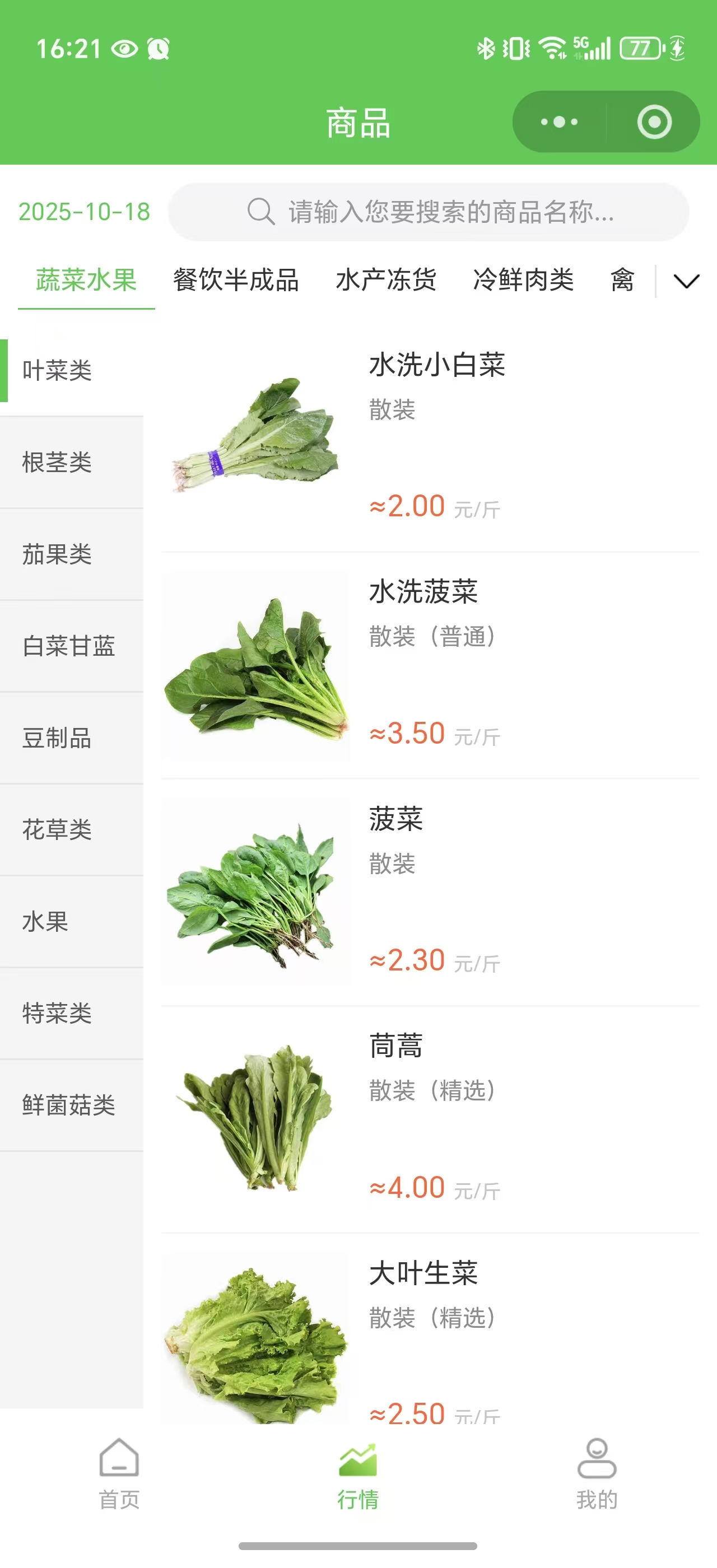Open the search magnifier icon
Image resolution: width=717 pixels, height=1568 pixels.
click(x=260, y=213)
